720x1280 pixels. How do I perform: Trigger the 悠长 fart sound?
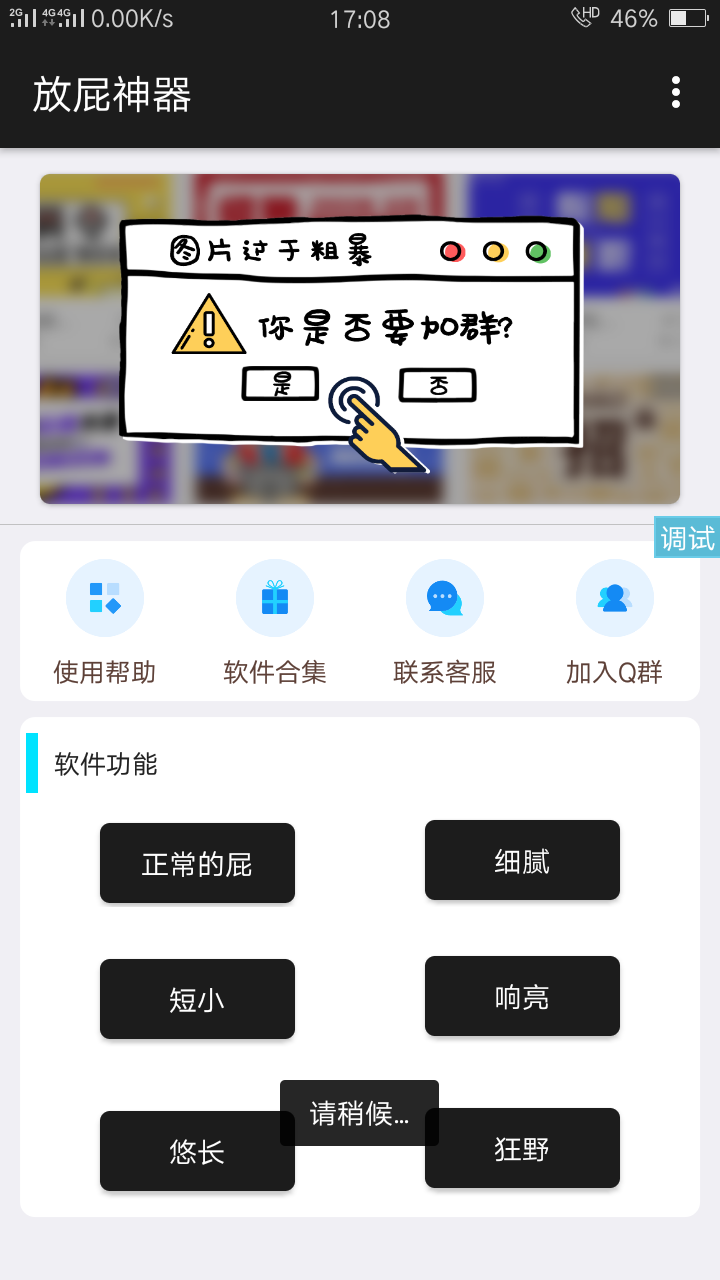[x=197, y=1151]
